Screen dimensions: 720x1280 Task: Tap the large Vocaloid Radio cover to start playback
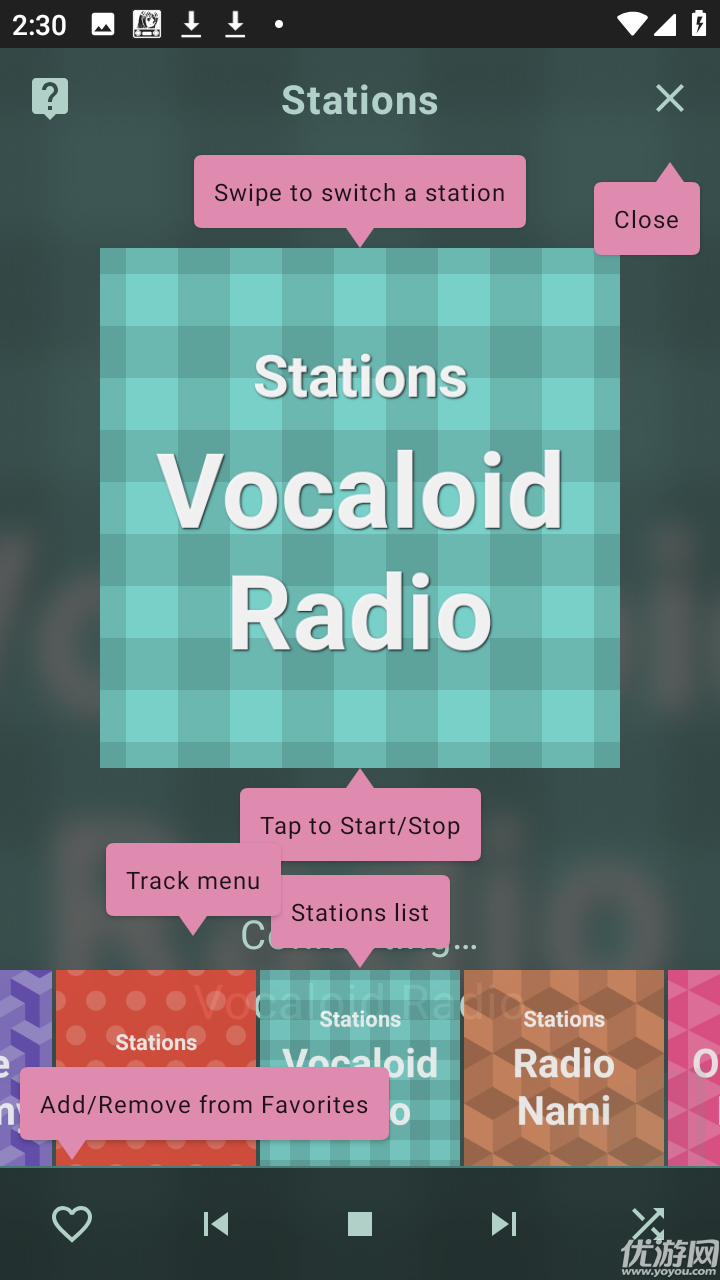click(x=360, y=508)
